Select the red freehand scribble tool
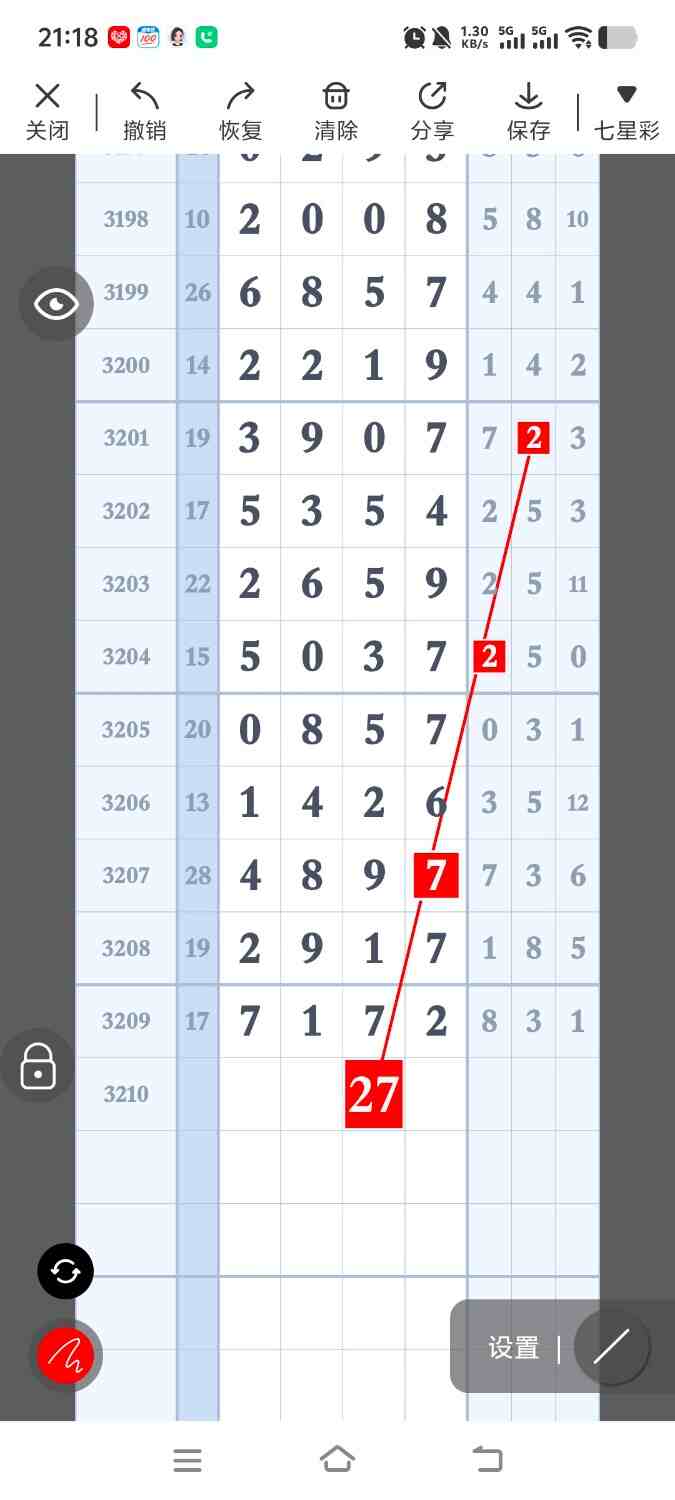 point(66,1356)
